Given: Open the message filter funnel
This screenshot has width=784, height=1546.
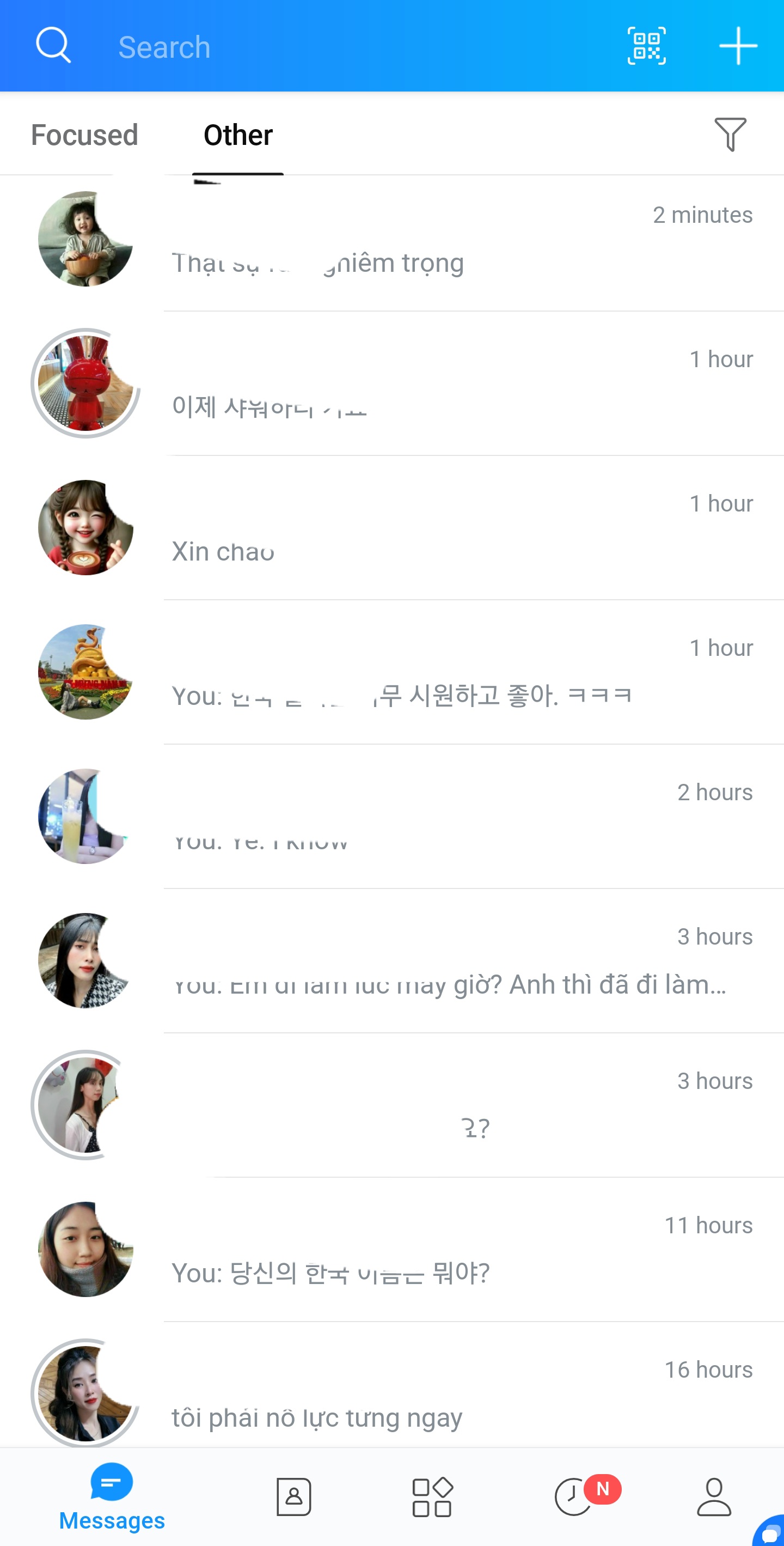Looking at the screenshot, I should click(x=730, y=134).
